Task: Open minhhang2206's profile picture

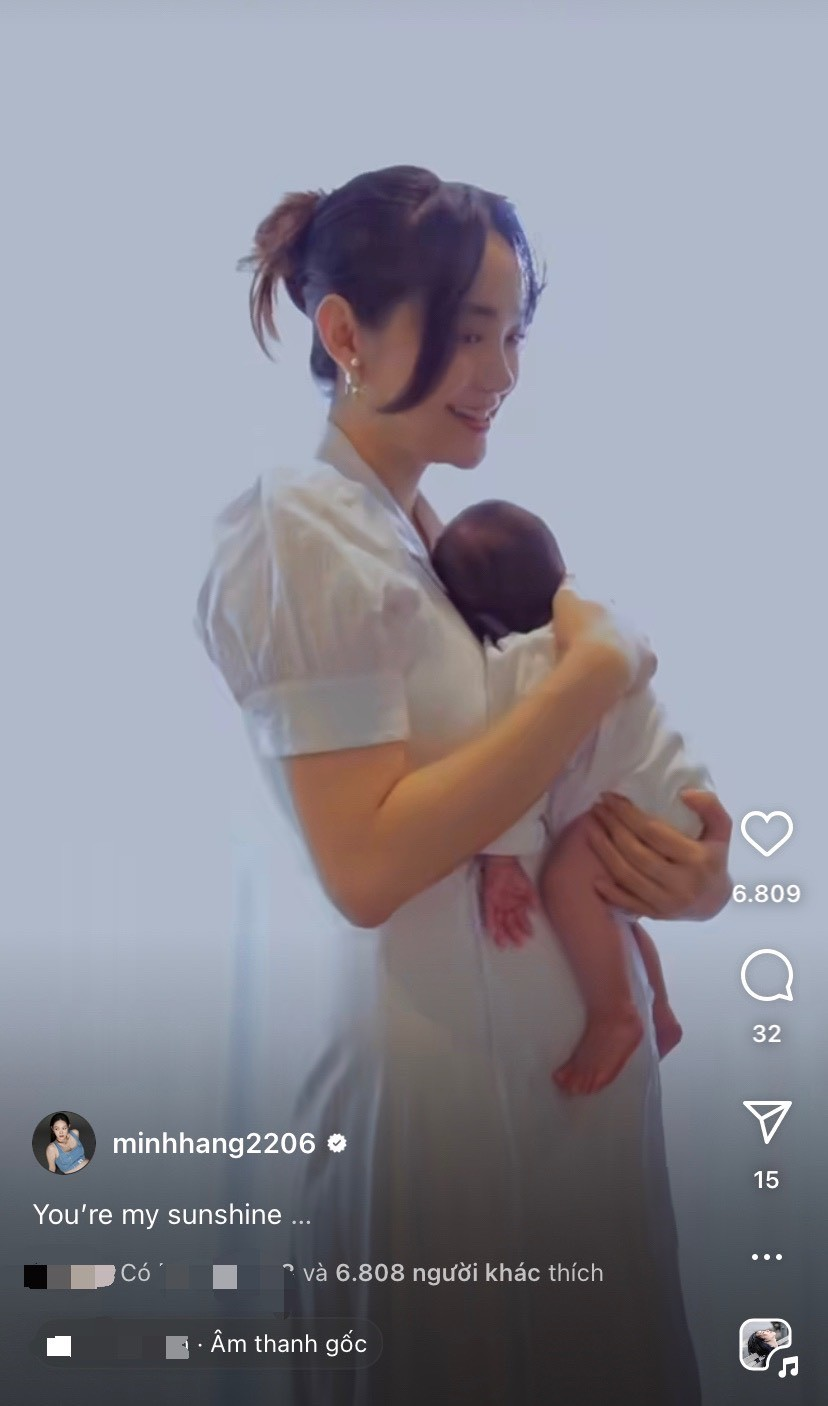Action: [x=64, y=1142]
